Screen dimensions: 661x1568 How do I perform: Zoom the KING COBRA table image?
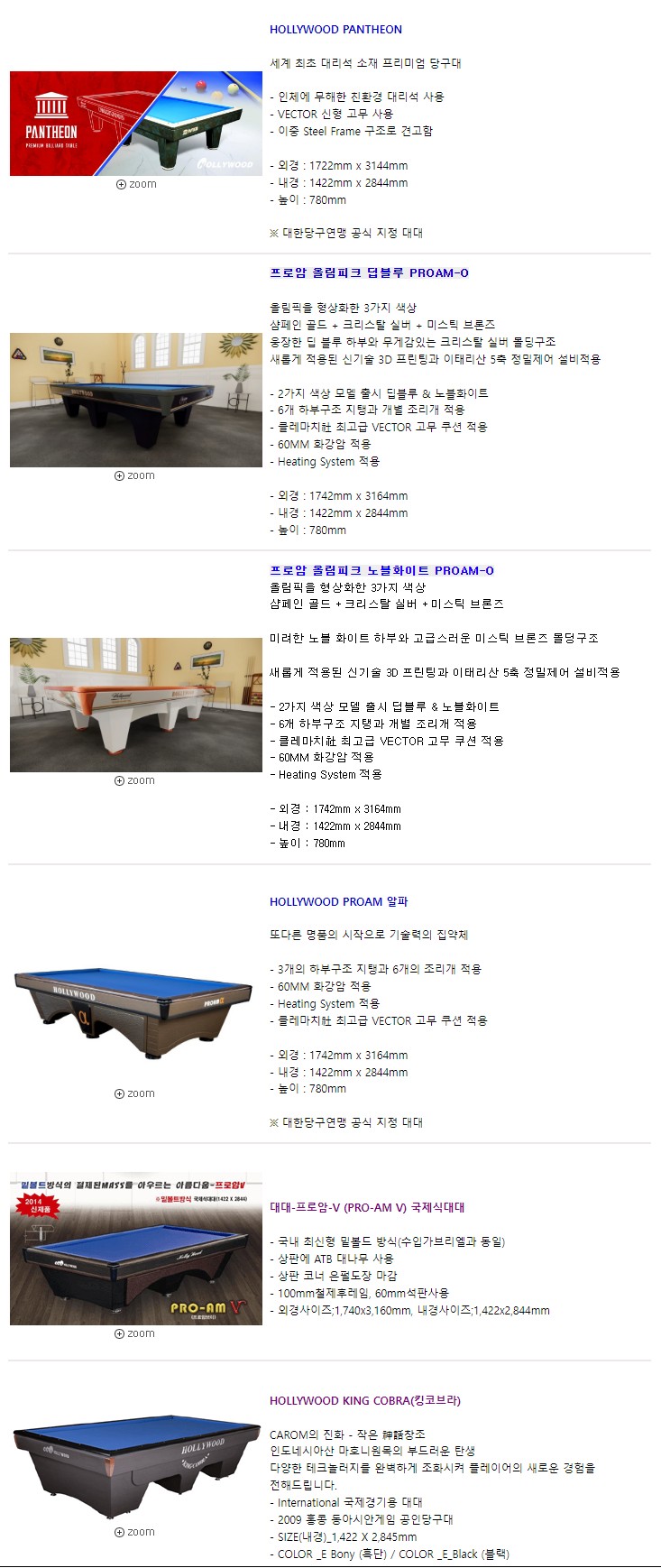click(x=134, y=1532)
